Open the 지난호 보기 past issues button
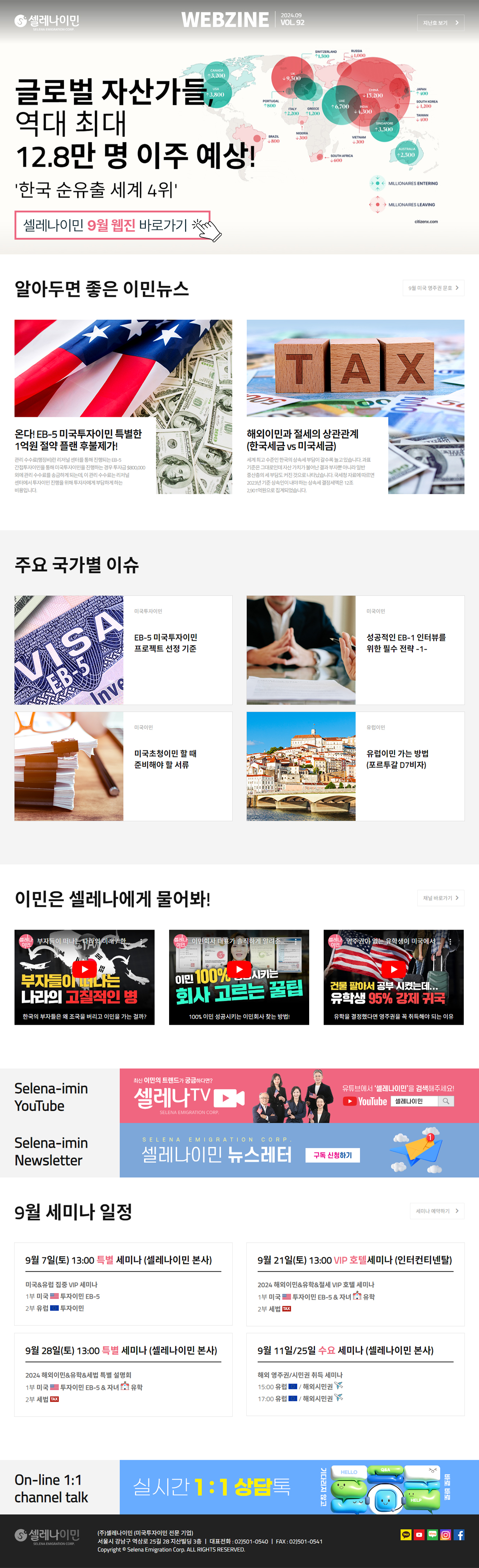 tap(440, 23)
